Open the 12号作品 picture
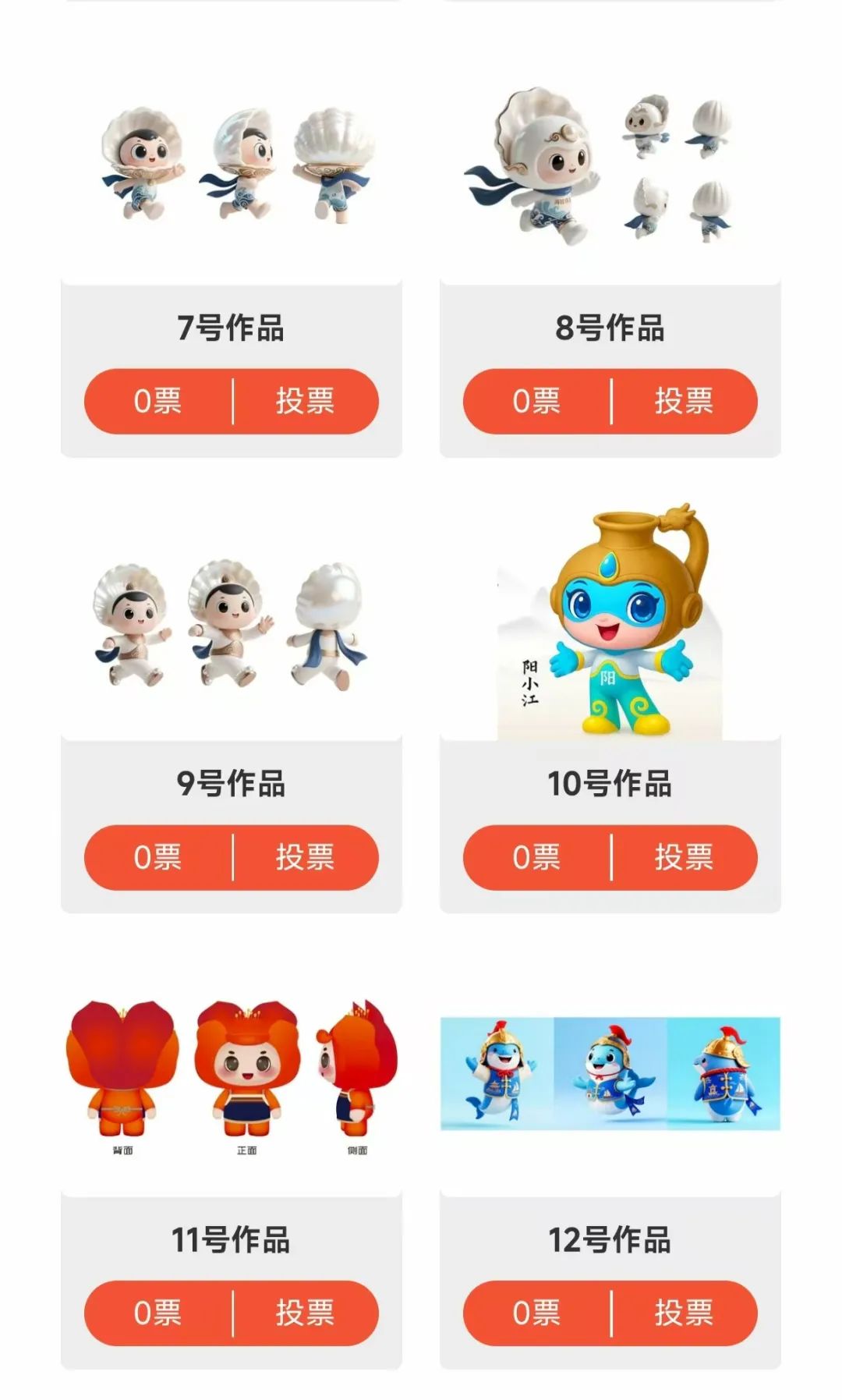Image resolution: width=842 pixels, height=1400 pixels. coord(610,1073)
